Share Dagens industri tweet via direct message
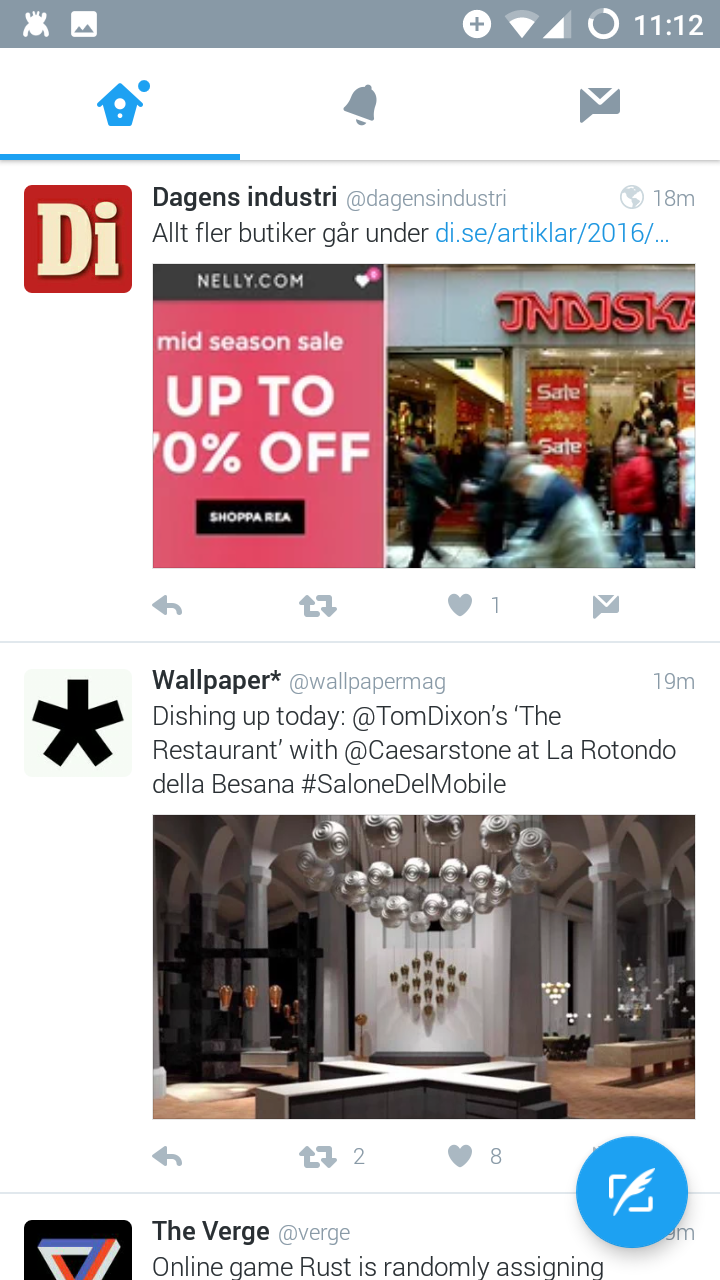The width and height of the screenshot is (720, 1280). click(x=605, y=606)
